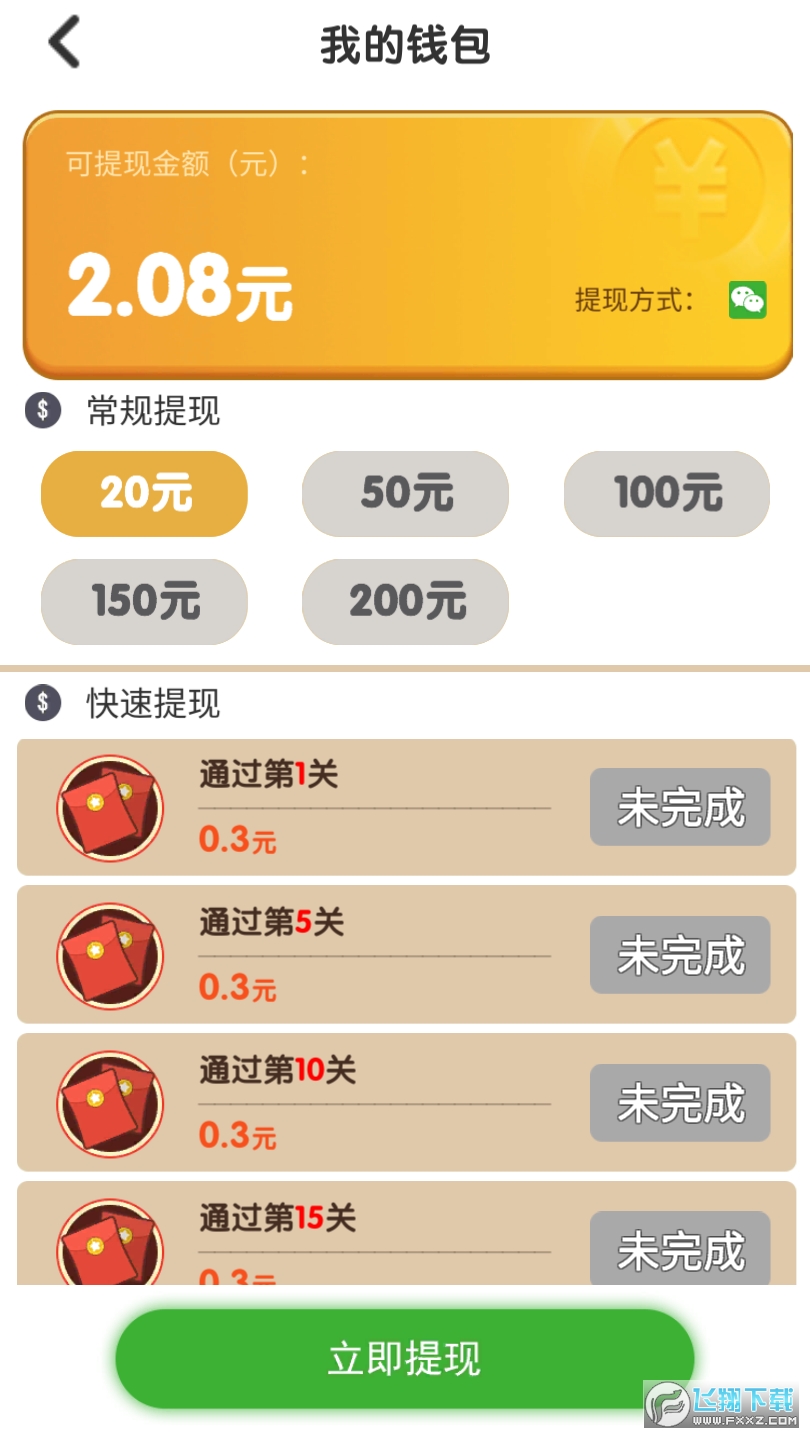Select the 150元 withdrawal option

point(144,602)
